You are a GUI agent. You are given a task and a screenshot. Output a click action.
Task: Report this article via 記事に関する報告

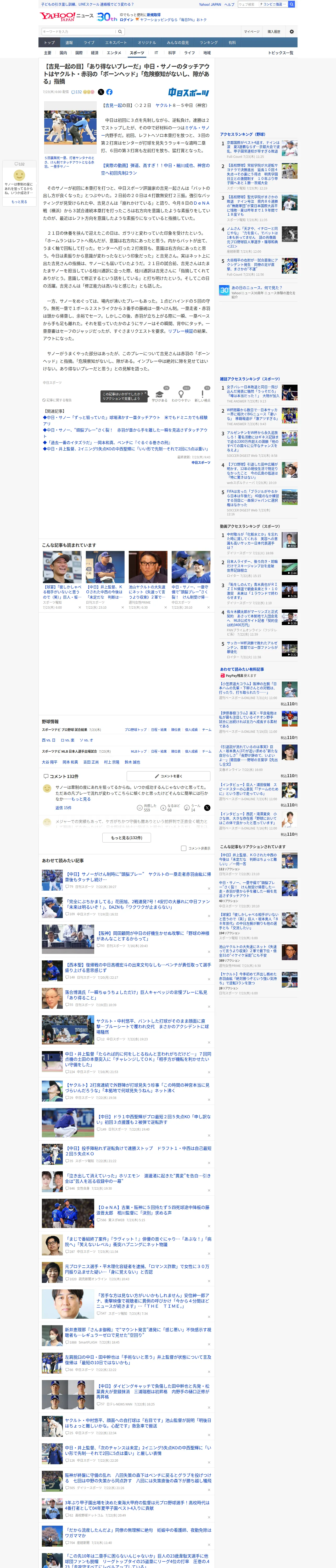[x=57, y=400]
